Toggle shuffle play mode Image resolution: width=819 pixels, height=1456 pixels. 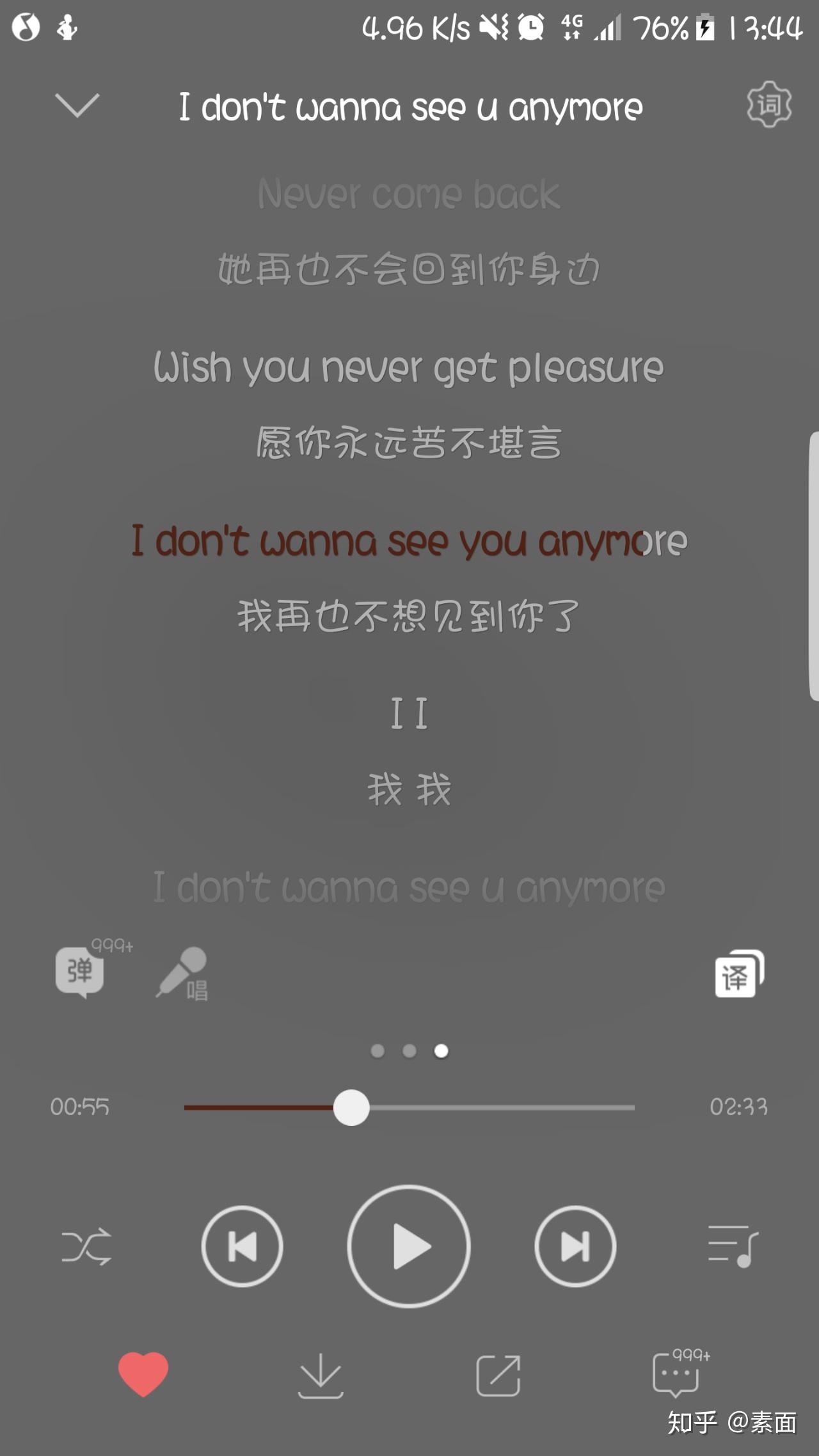tap(86, 1246)
